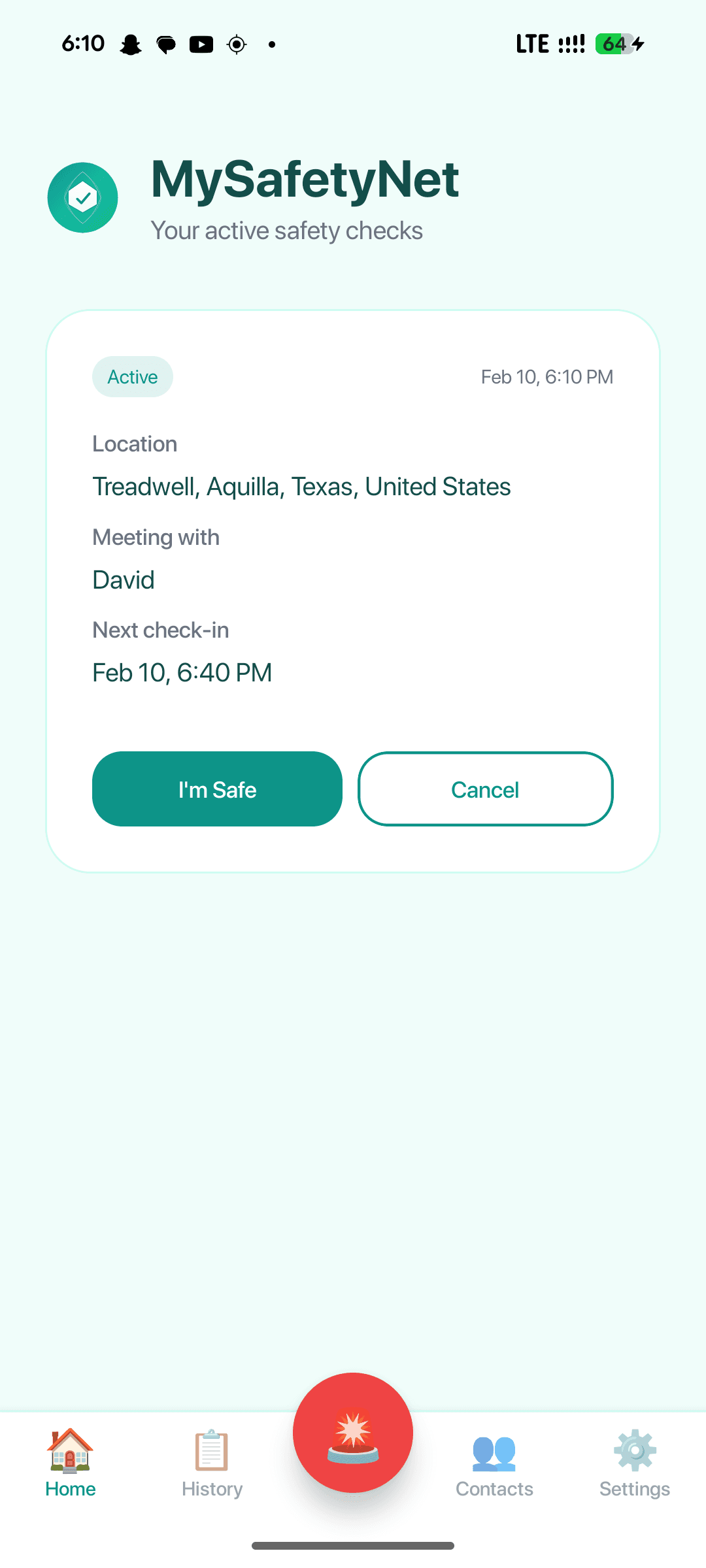Screen dimensions: 706x1568
Task: Switch to the History tab
Action: click(x=212, y=1463)
